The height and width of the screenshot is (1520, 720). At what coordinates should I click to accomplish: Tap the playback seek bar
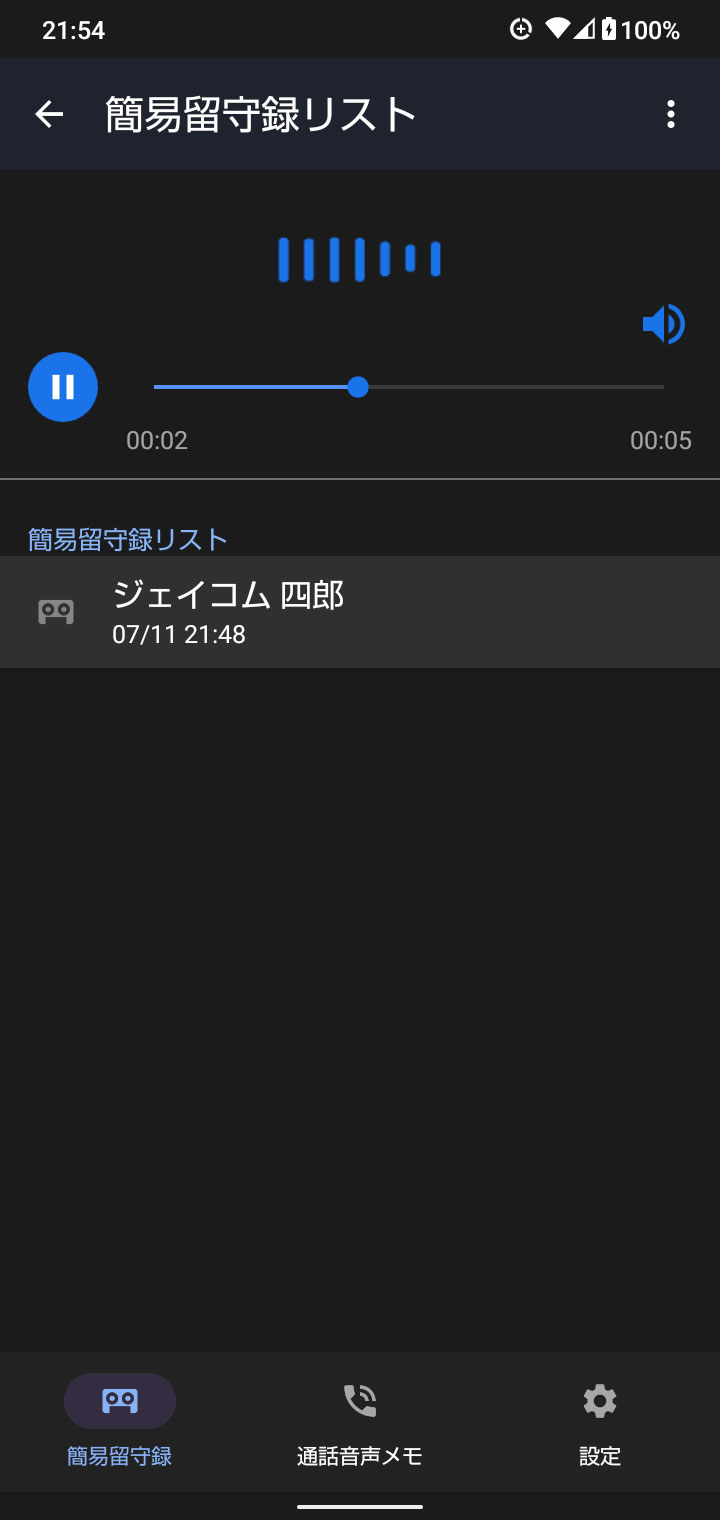pos(409,387)
